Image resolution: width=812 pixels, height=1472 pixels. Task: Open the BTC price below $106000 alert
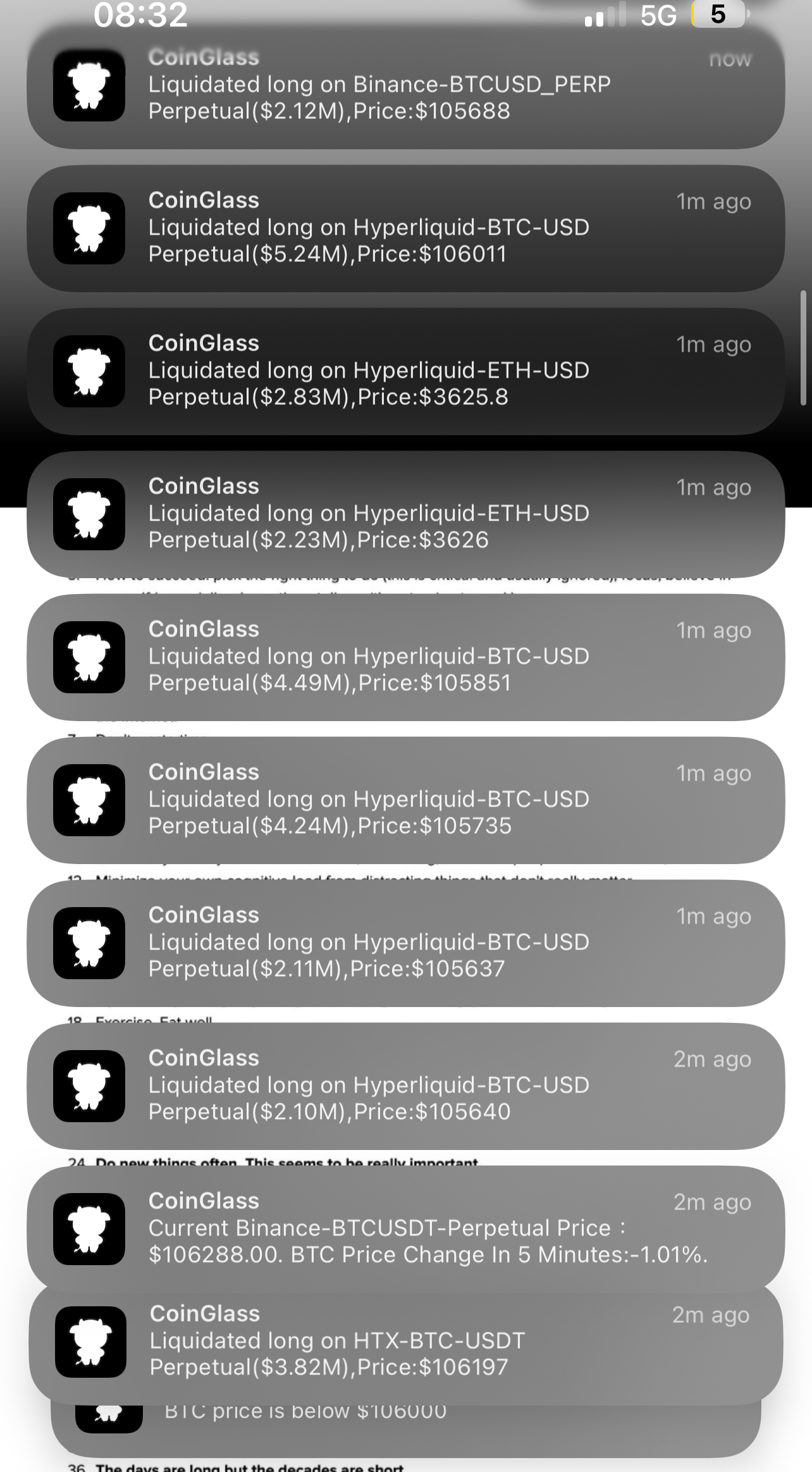pyautogui.click(x=405, y=1431)
